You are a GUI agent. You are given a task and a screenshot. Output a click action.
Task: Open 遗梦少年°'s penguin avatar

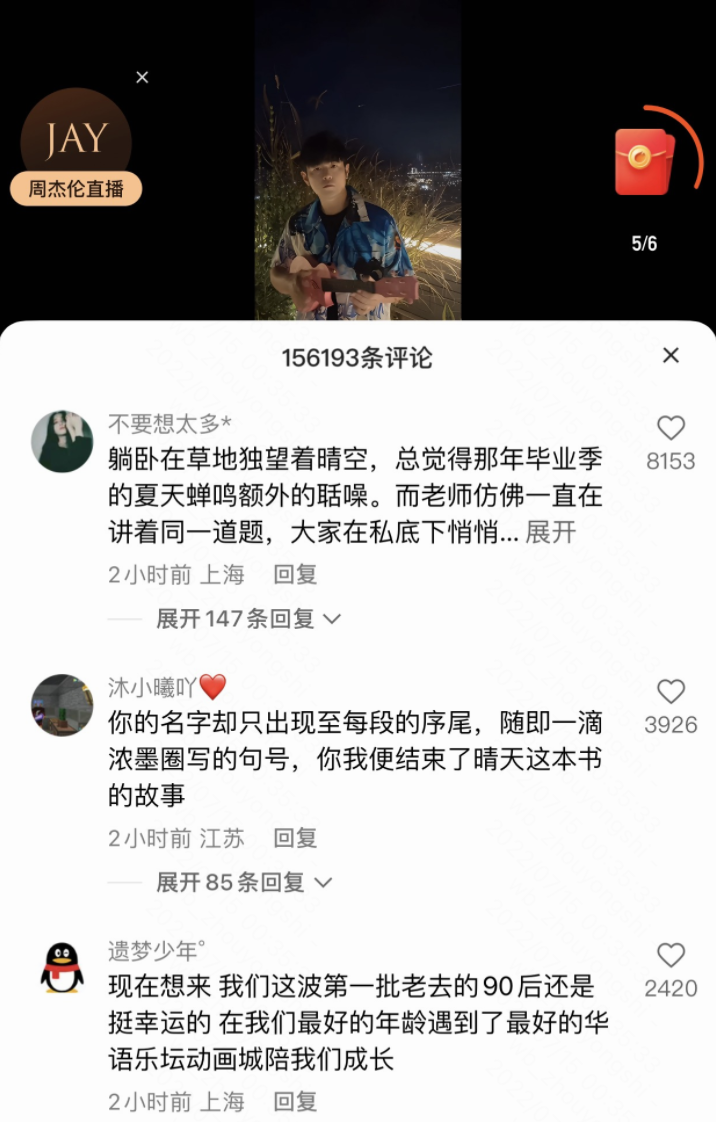(x=62, y=968)
